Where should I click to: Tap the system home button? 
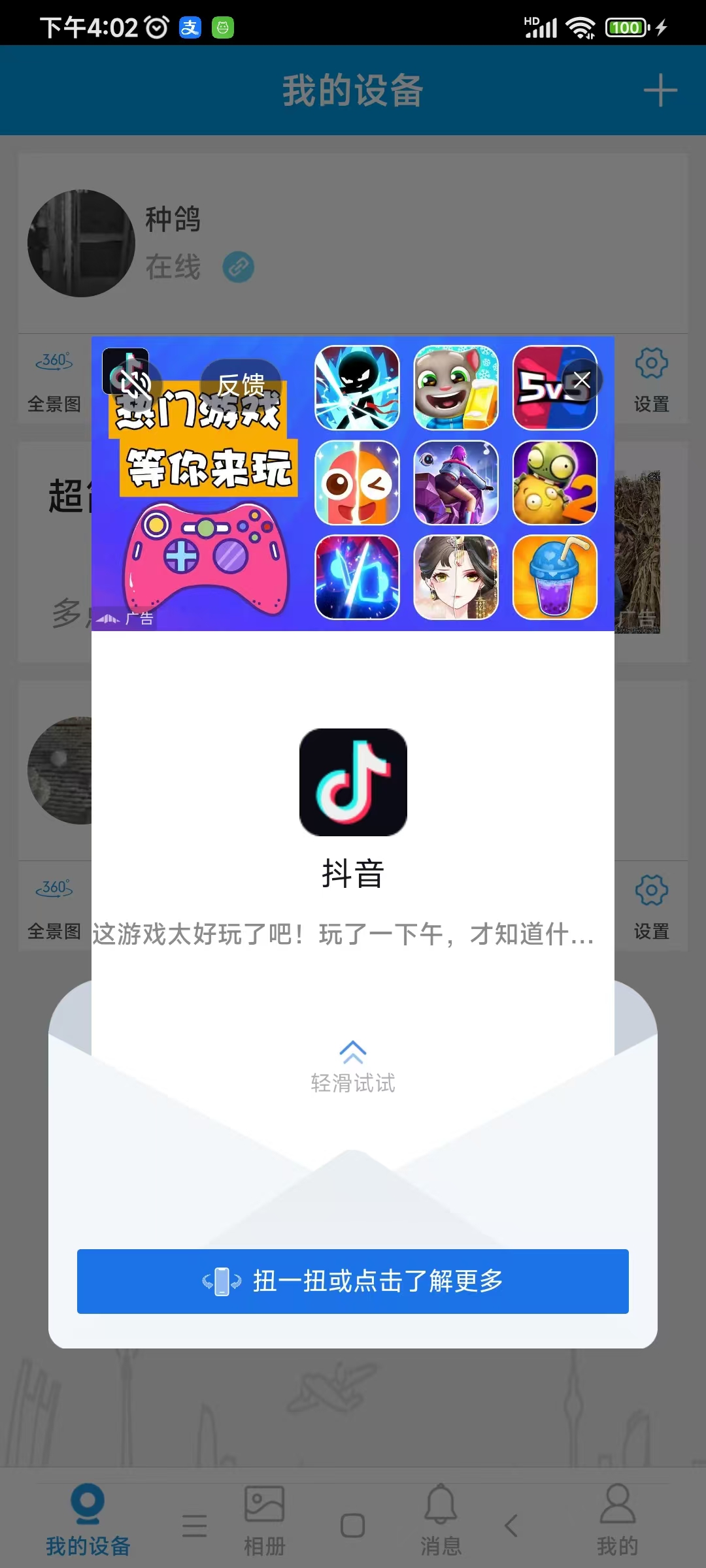pyautogui.click(x=352, y=1526)
